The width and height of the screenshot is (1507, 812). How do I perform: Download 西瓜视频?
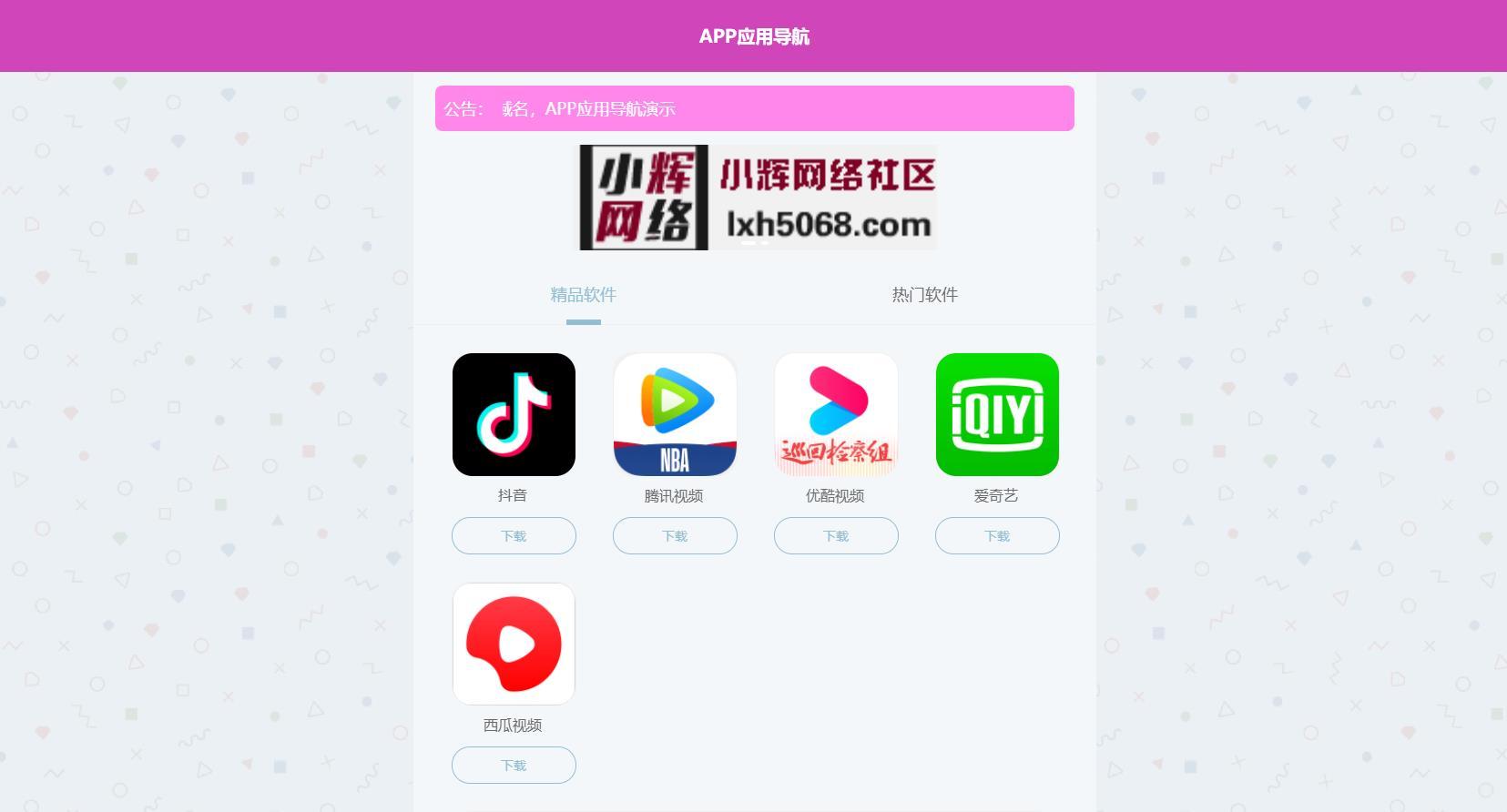[514, 766]
